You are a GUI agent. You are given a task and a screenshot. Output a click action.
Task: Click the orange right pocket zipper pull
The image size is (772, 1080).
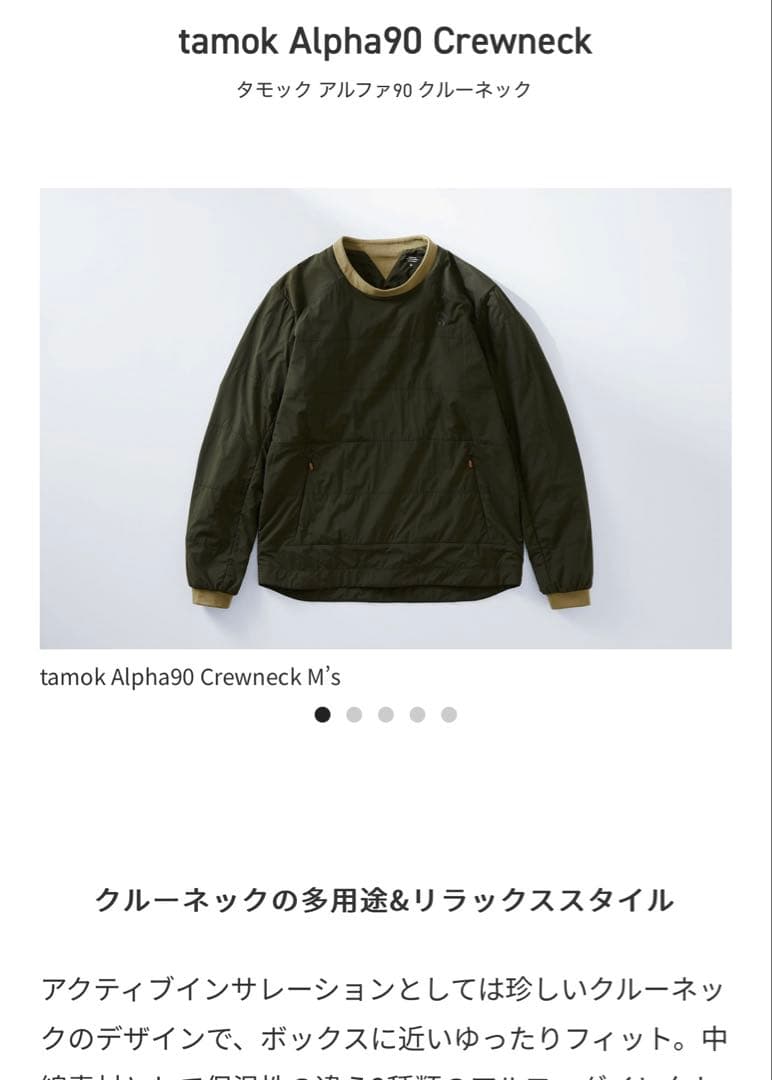(x=472, y=461)
